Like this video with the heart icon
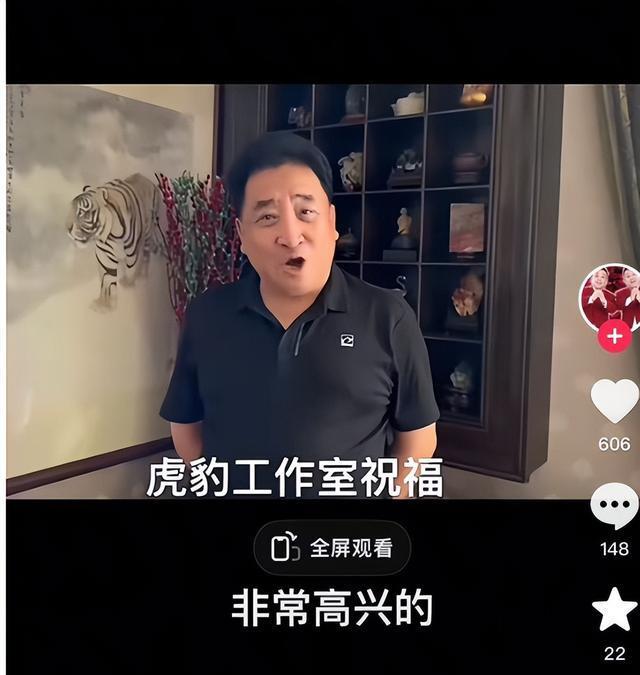Screen dimensions: 640x675 pyautogui.click(x=614, y=401)
